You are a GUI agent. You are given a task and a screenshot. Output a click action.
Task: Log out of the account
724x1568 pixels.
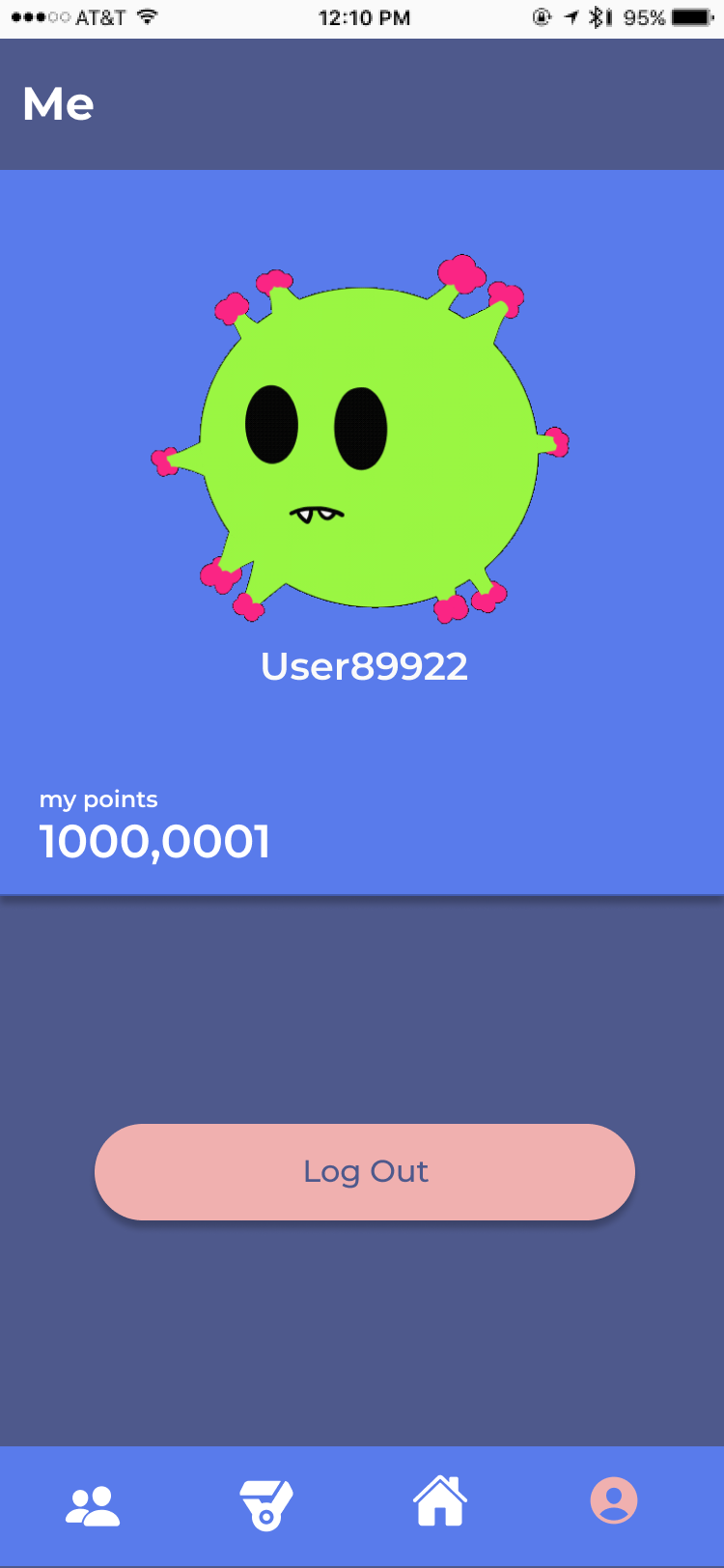click(x=364, y=1171)
